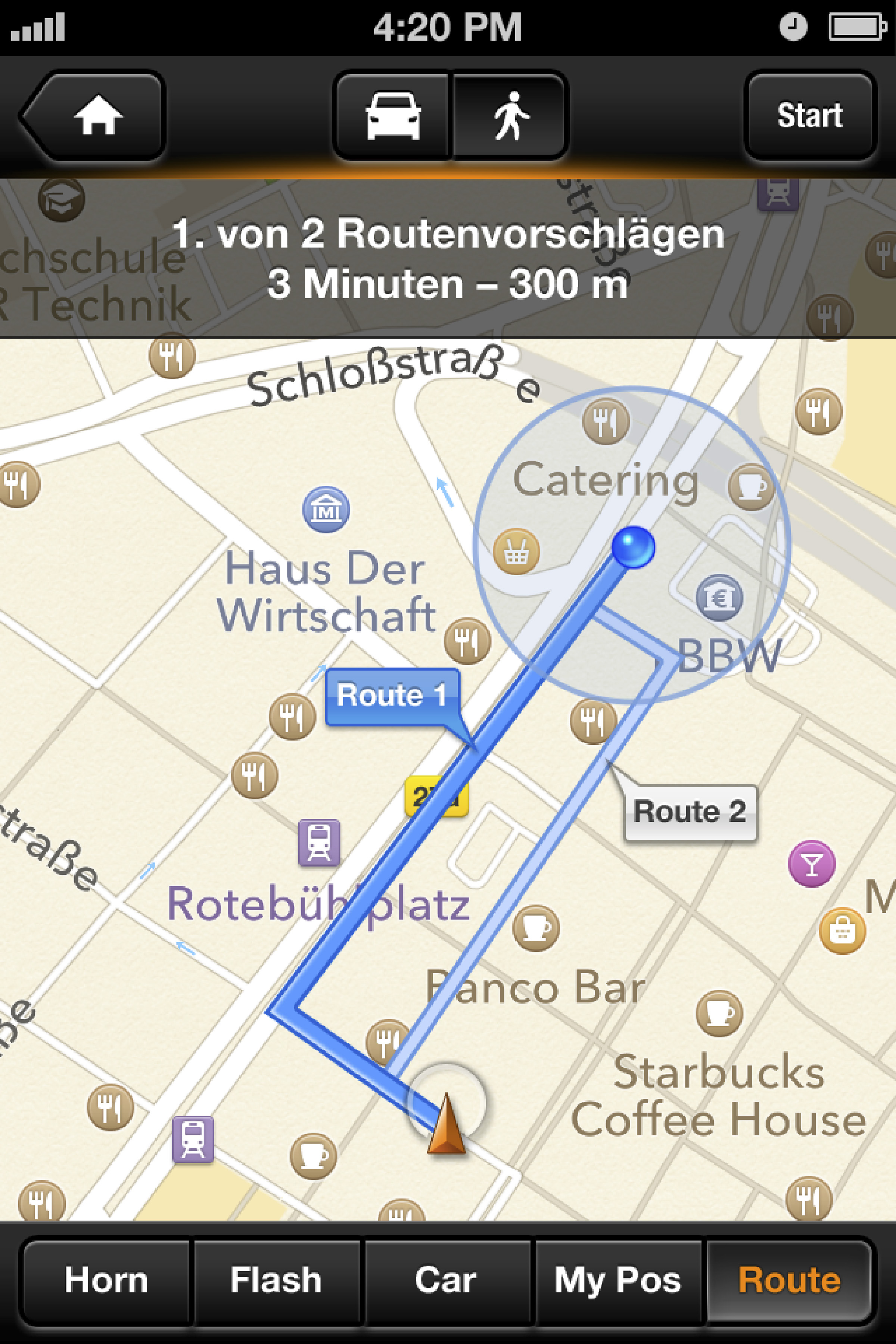Center map on My Pos
This screenshot has height=1344, width=896.
pyautogui.click(x=618, y=1279)
